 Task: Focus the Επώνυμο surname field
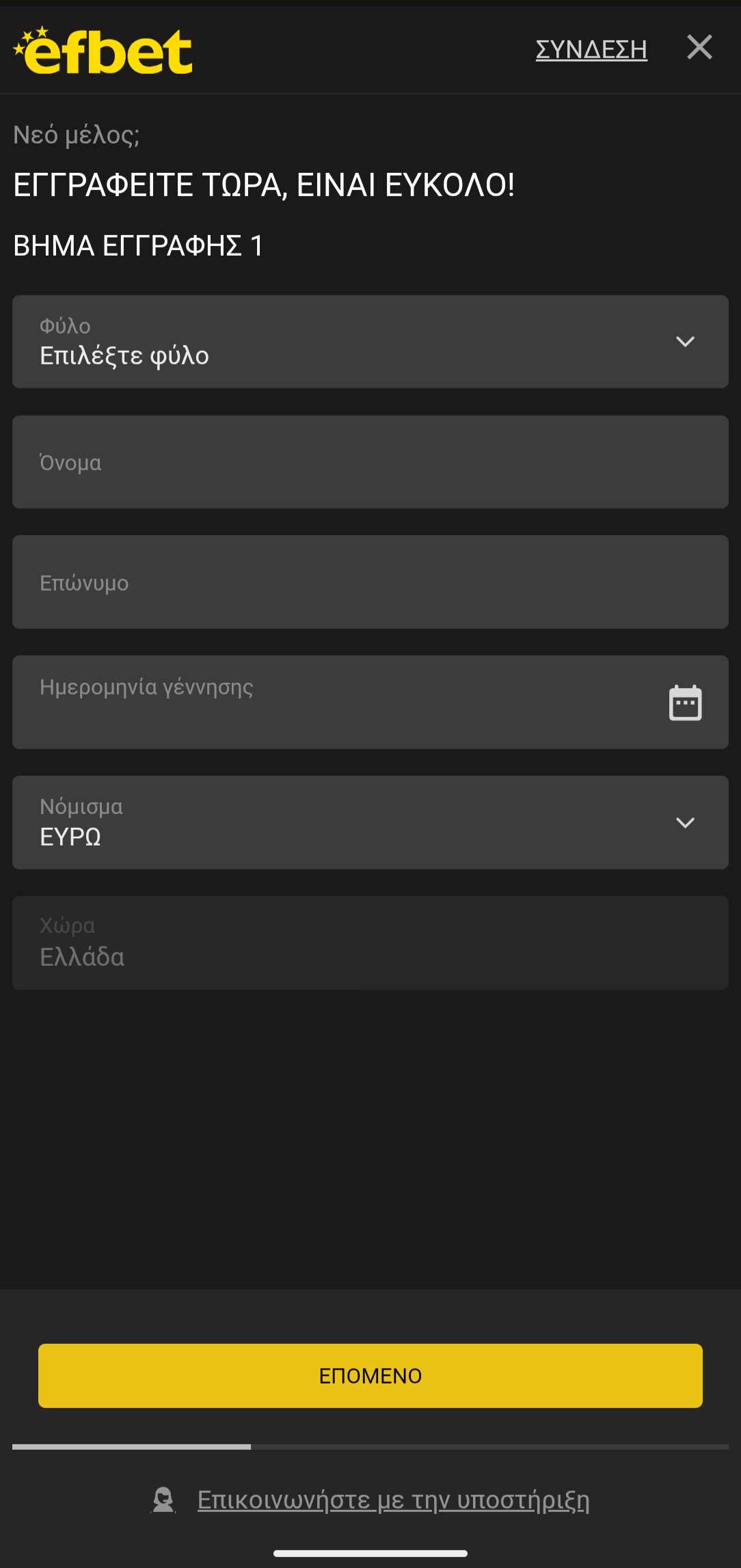click(370, 582)
